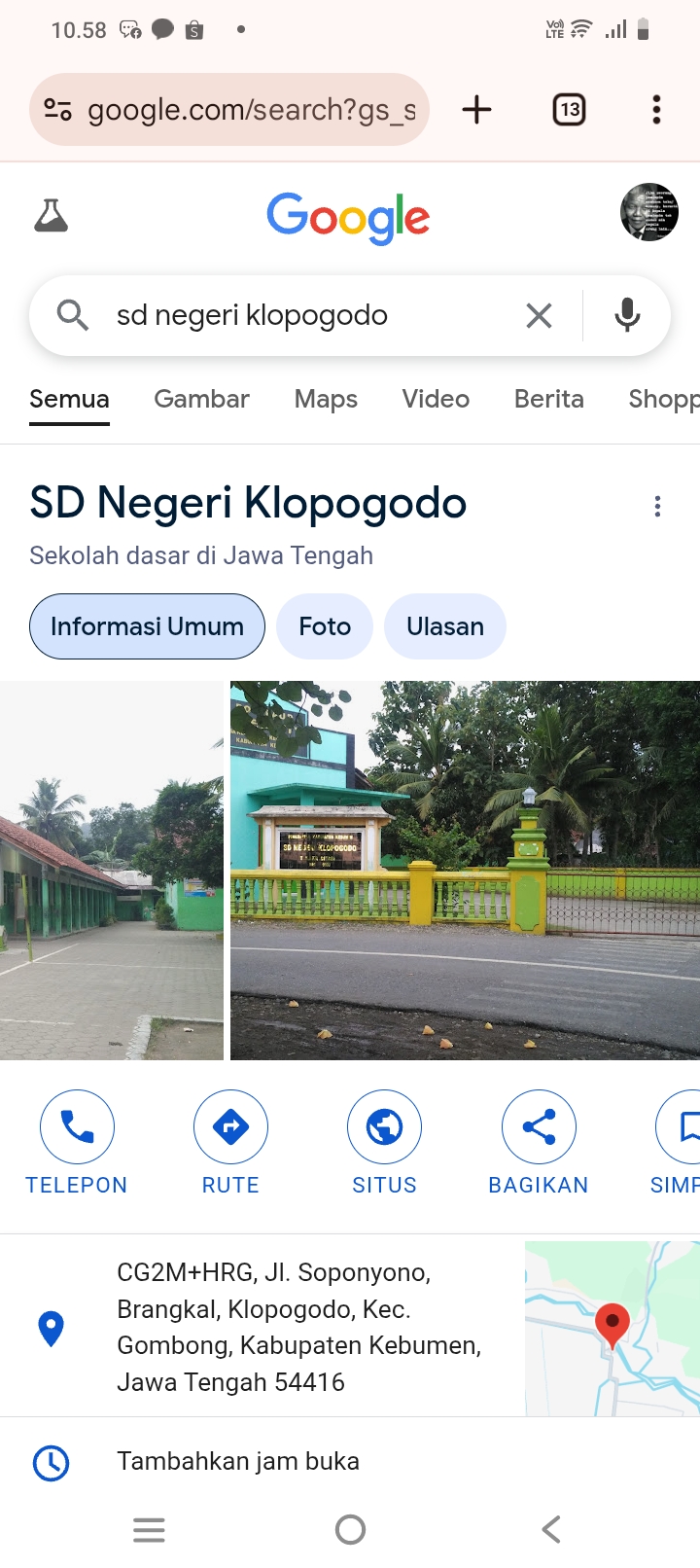Select the Foto chip
Image resolution: width=700 pixels, height=1568 pixels.
325,626
